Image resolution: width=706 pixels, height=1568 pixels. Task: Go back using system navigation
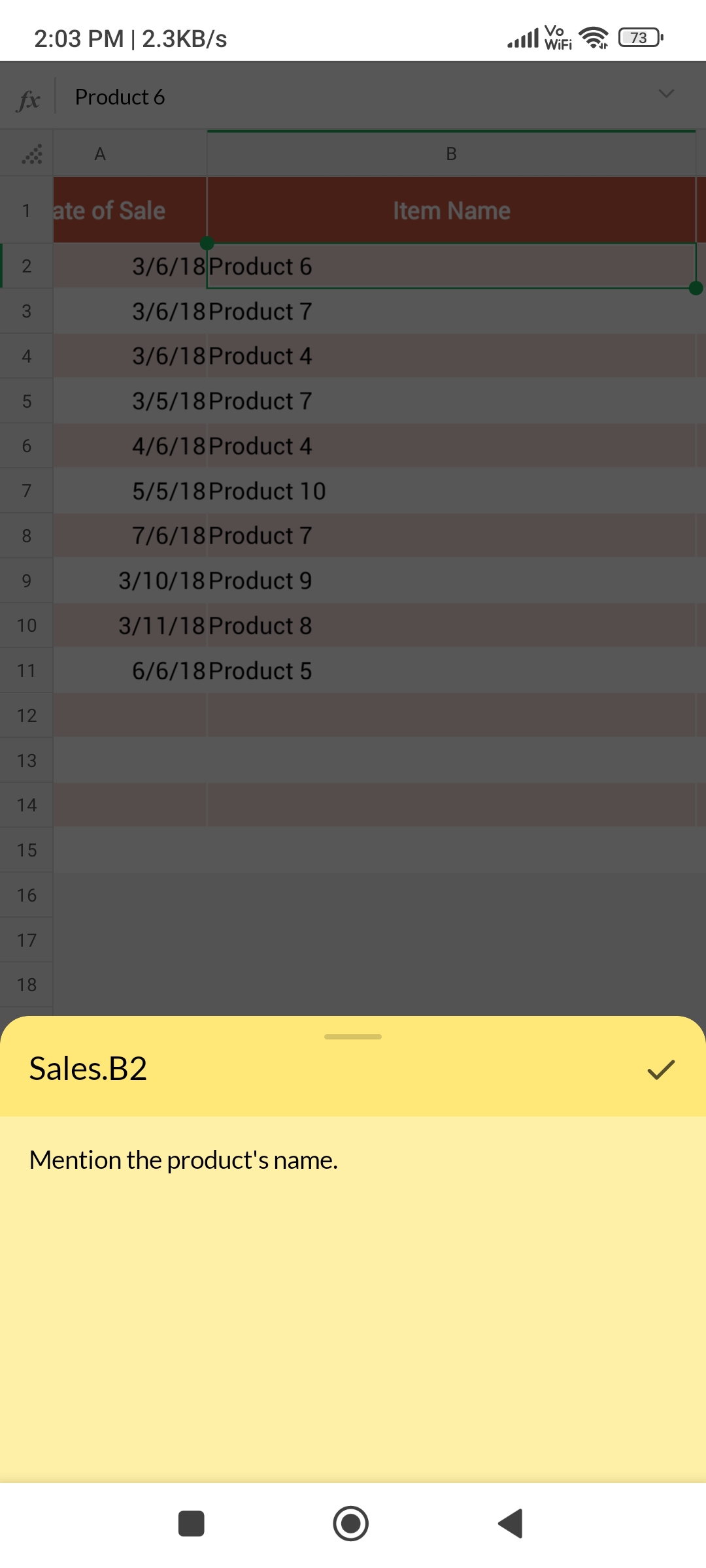[511, 1524]
